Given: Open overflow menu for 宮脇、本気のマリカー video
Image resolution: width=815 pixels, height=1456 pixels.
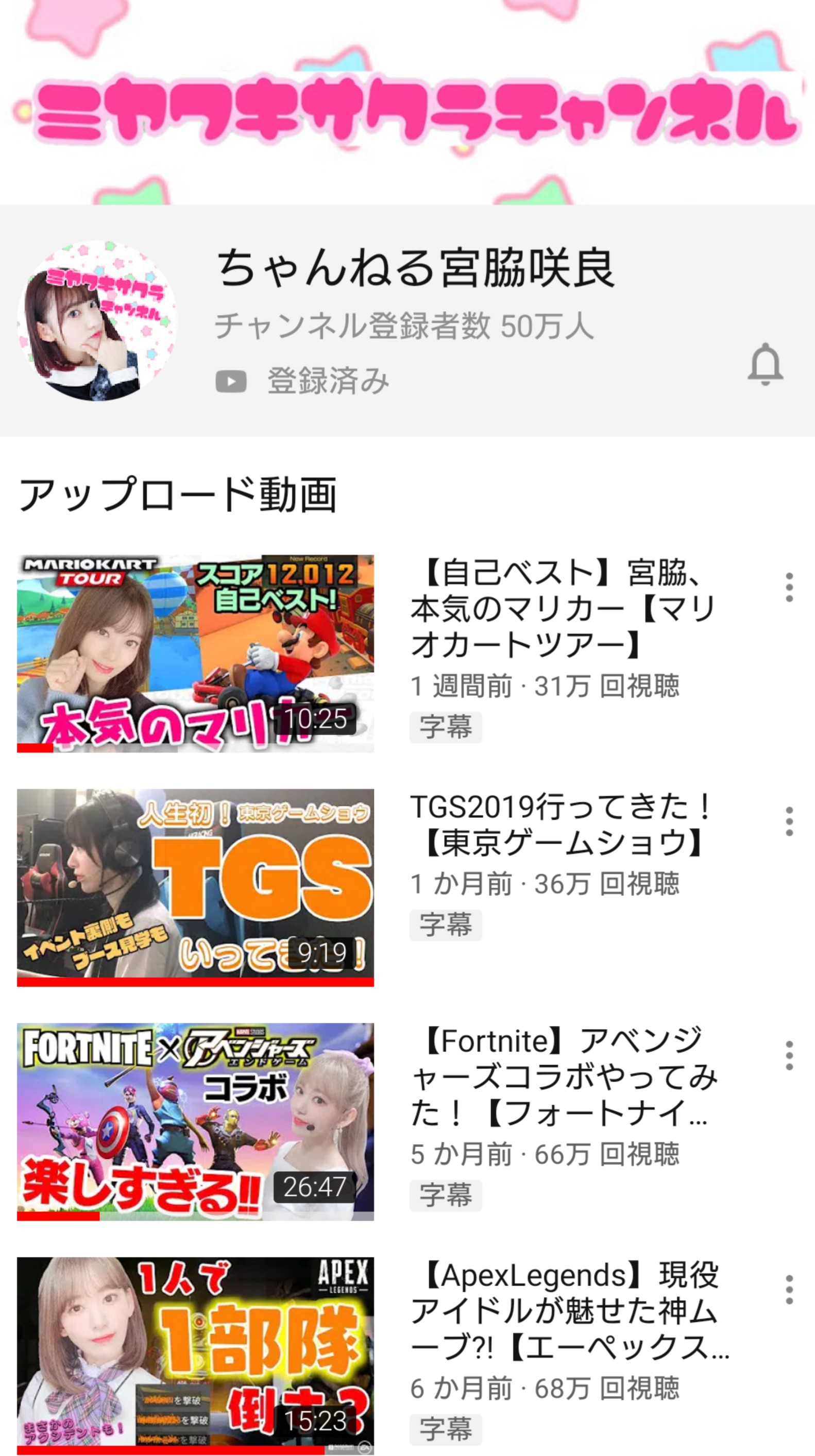Looking at the screenshot, I should 789,587.
